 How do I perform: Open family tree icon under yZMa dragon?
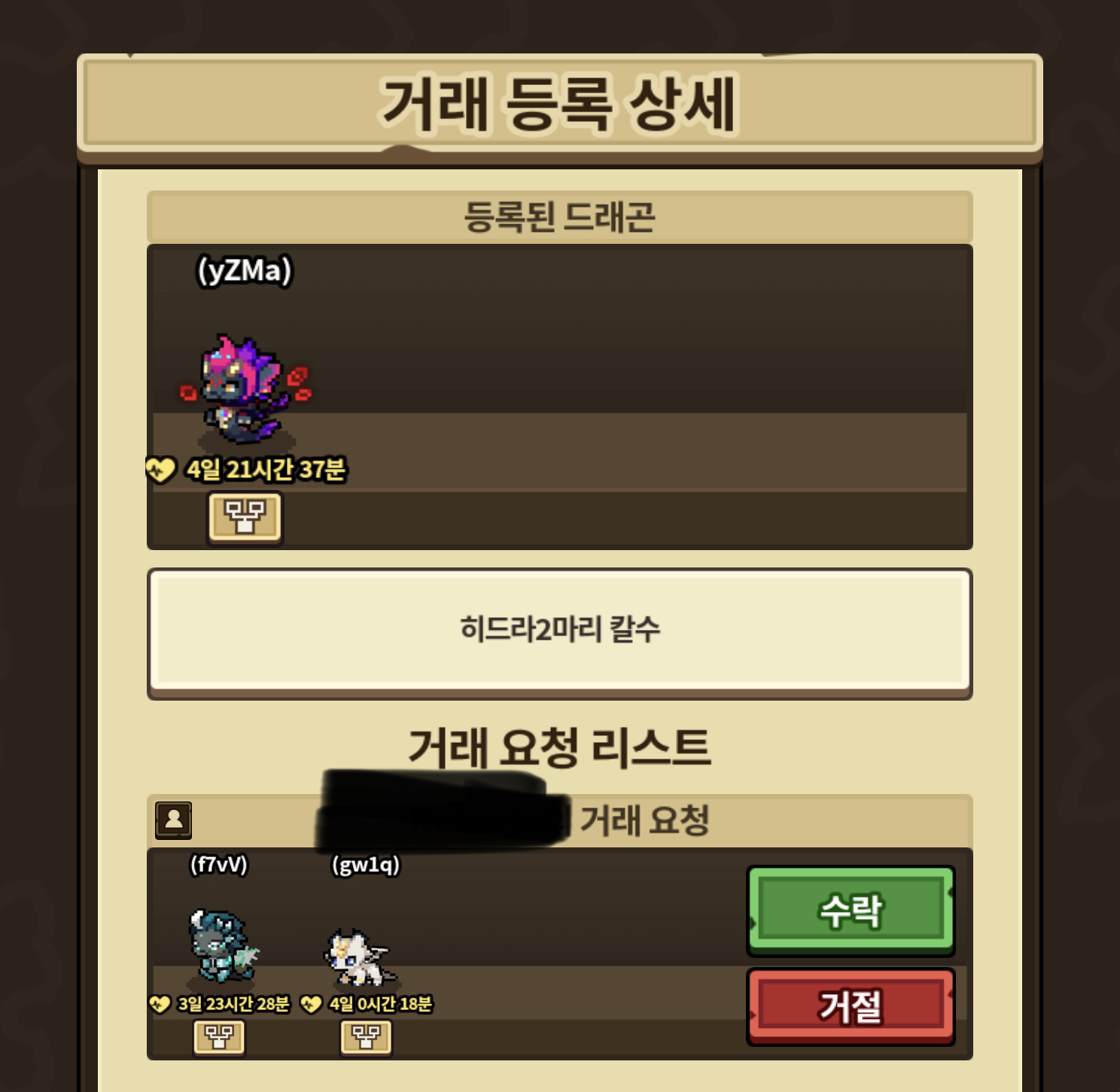pos(245,517)
